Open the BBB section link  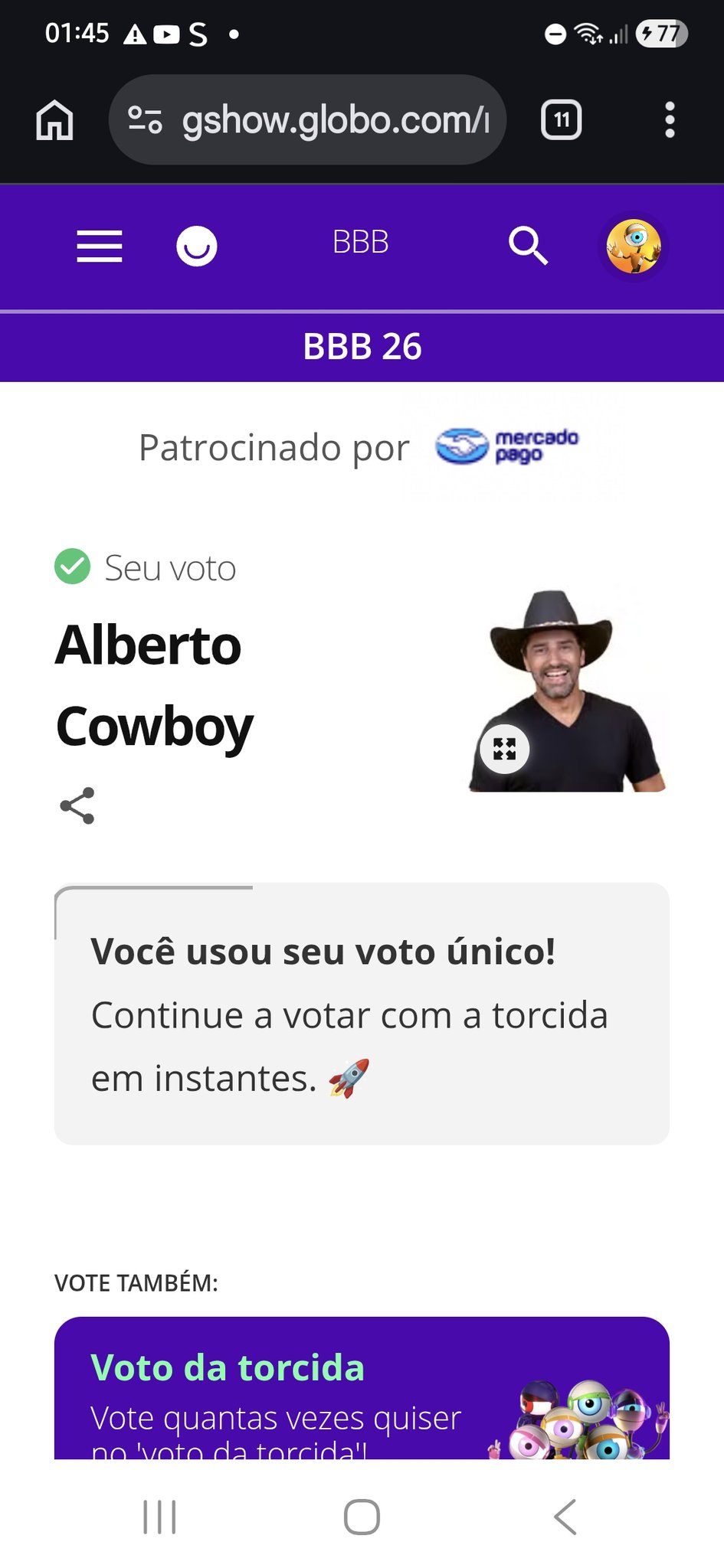[x=361, y=243]
